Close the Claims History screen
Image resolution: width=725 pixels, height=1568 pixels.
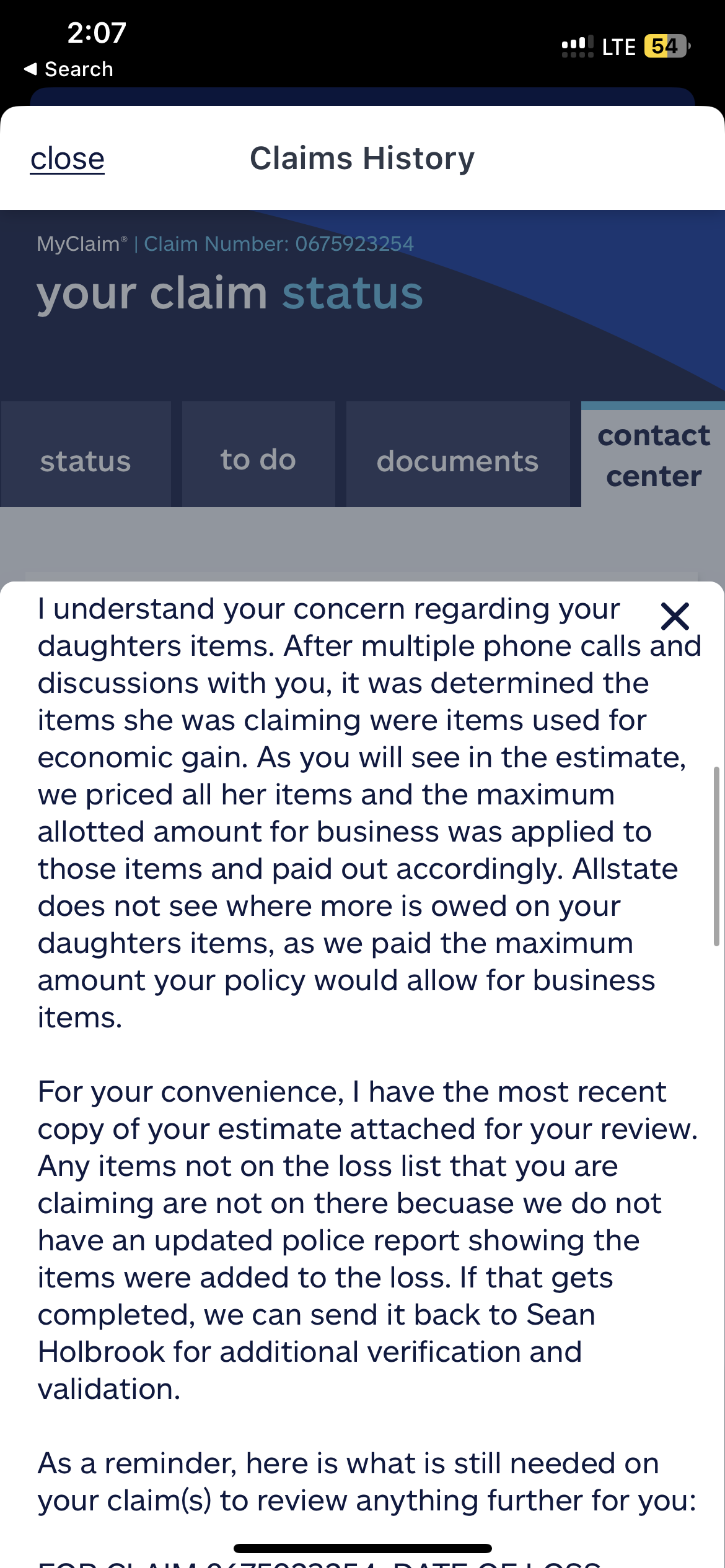coord(66,158)
